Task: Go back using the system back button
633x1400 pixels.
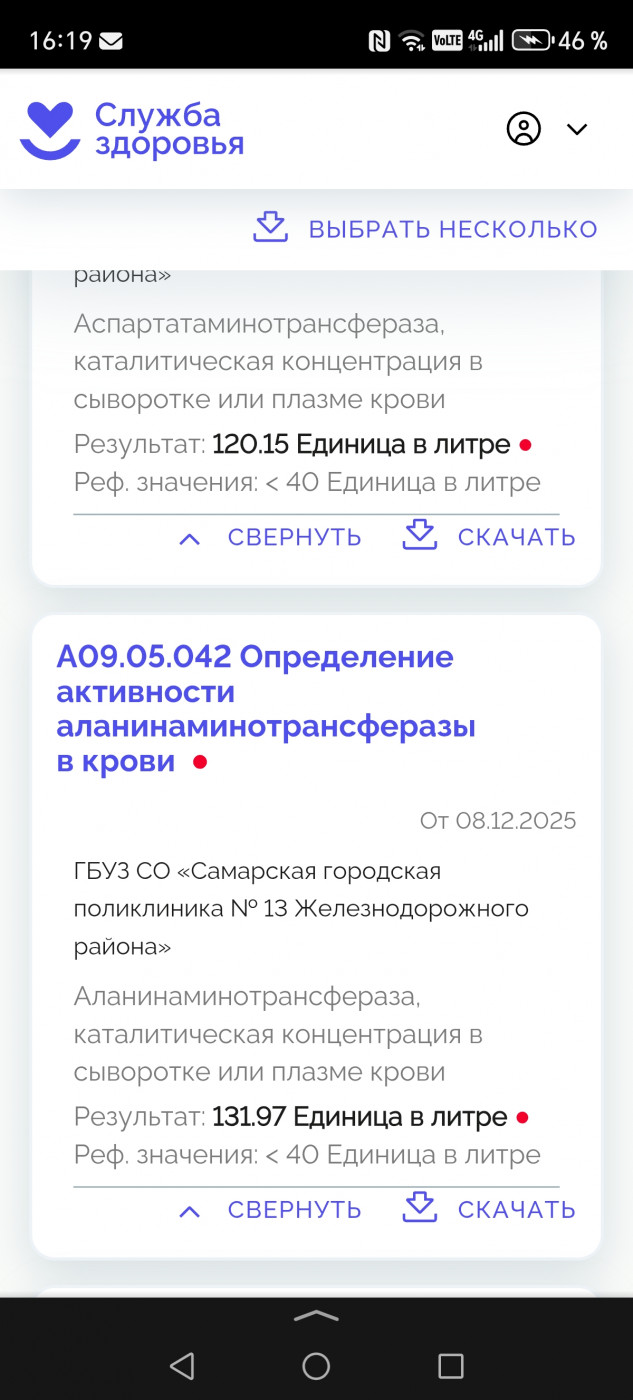Action: tap(181, 1366)
